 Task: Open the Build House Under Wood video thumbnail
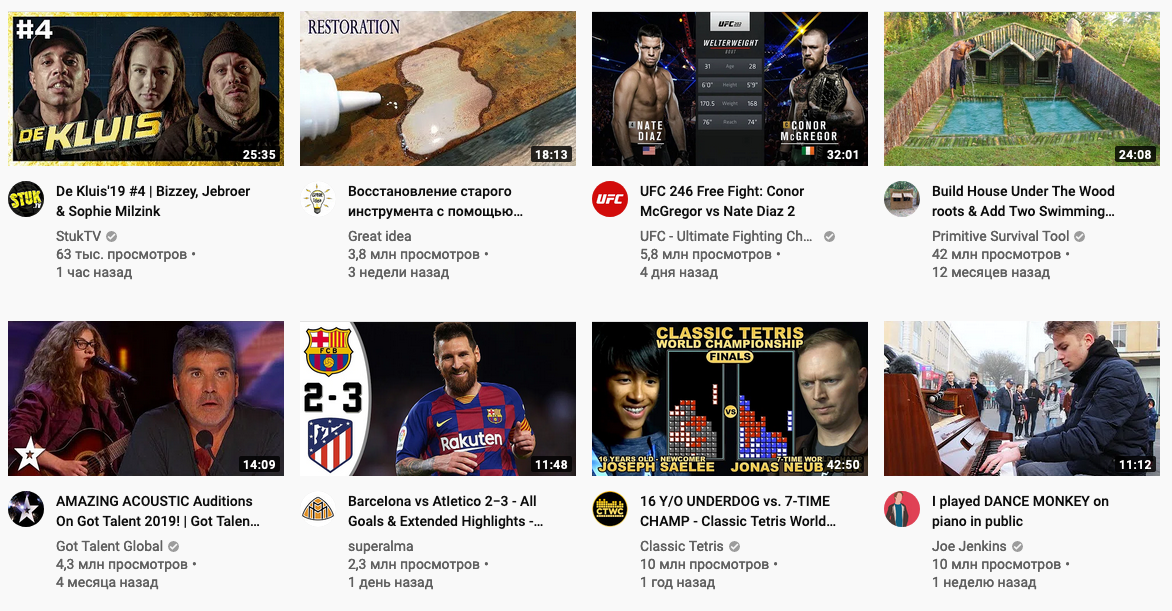click(1022, 88)
